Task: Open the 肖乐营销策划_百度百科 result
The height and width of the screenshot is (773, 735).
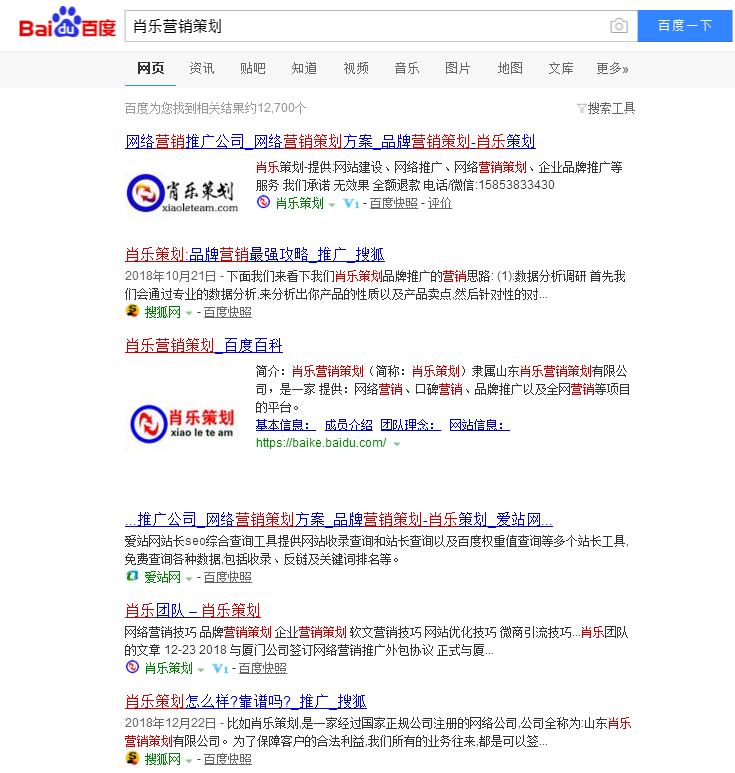Action: click(x=204, y=345)
